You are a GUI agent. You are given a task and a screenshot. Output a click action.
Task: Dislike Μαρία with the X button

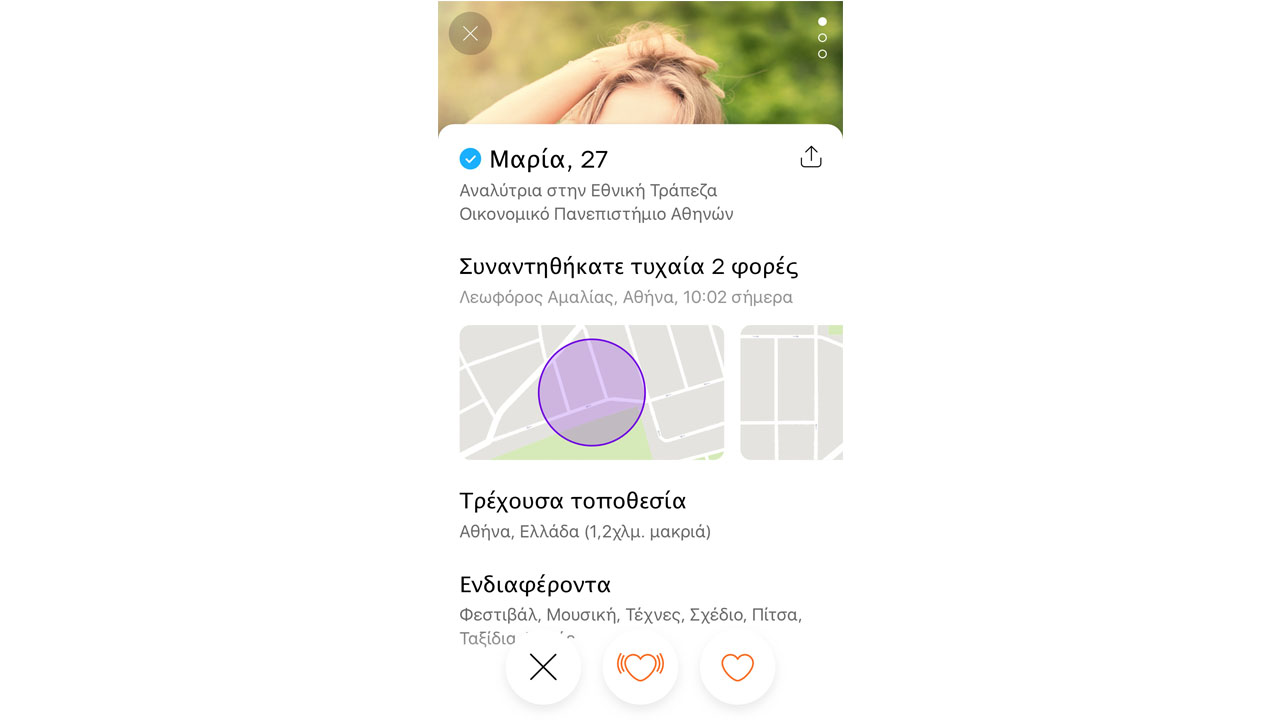tap(543, 667)
